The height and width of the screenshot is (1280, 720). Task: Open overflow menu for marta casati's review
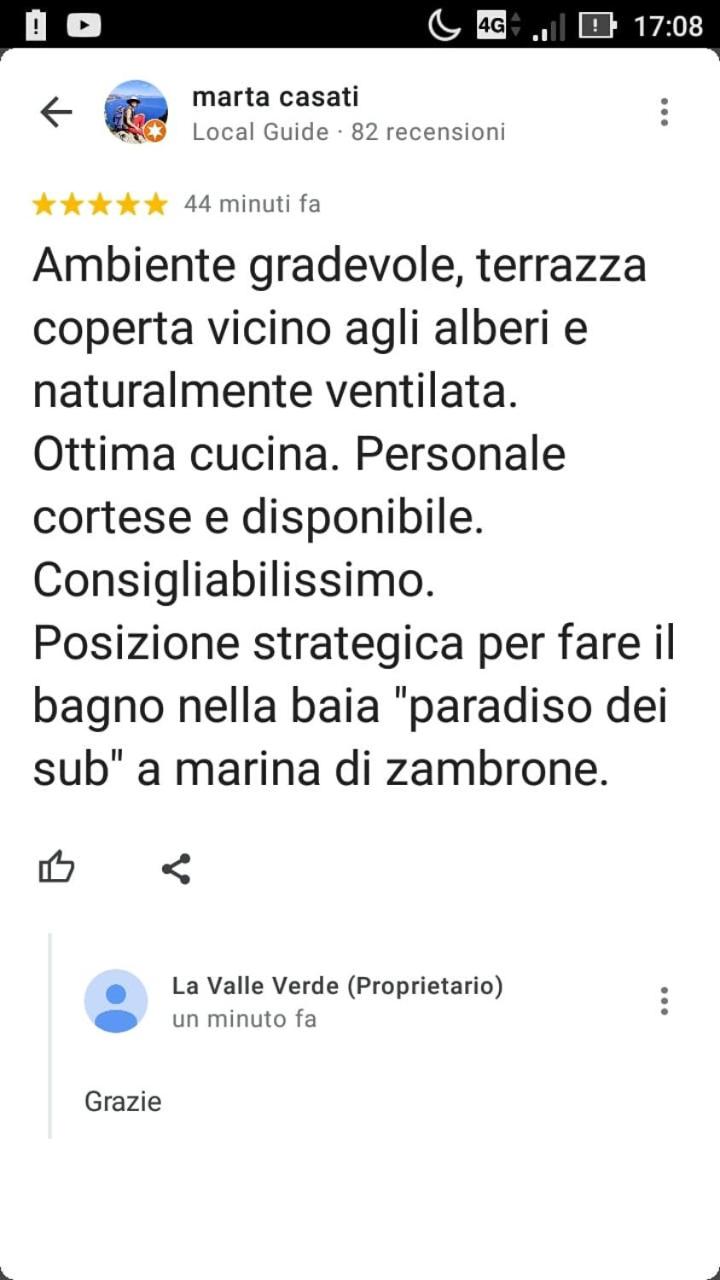coord(664,112)
